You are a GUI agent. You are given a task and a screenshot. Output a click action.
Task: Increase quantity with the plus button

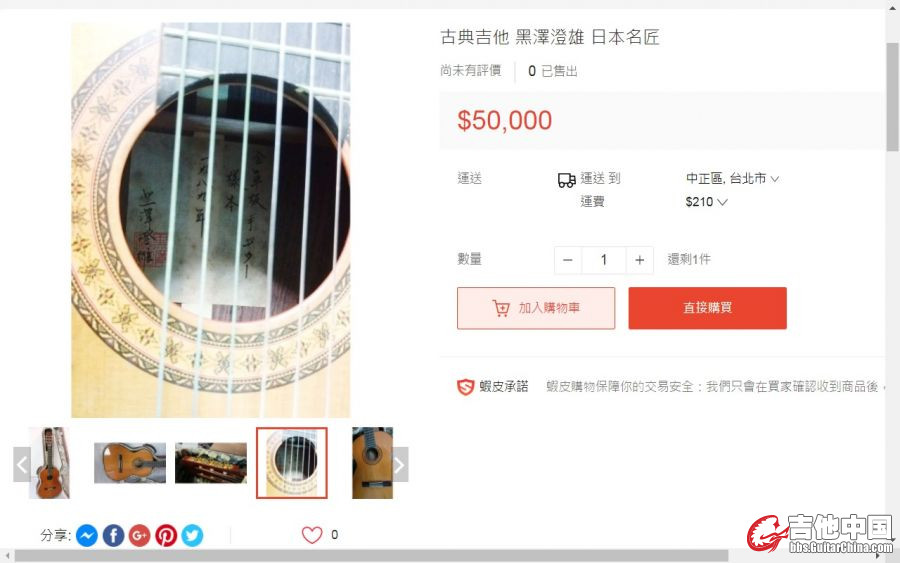(x=639, y=260)
